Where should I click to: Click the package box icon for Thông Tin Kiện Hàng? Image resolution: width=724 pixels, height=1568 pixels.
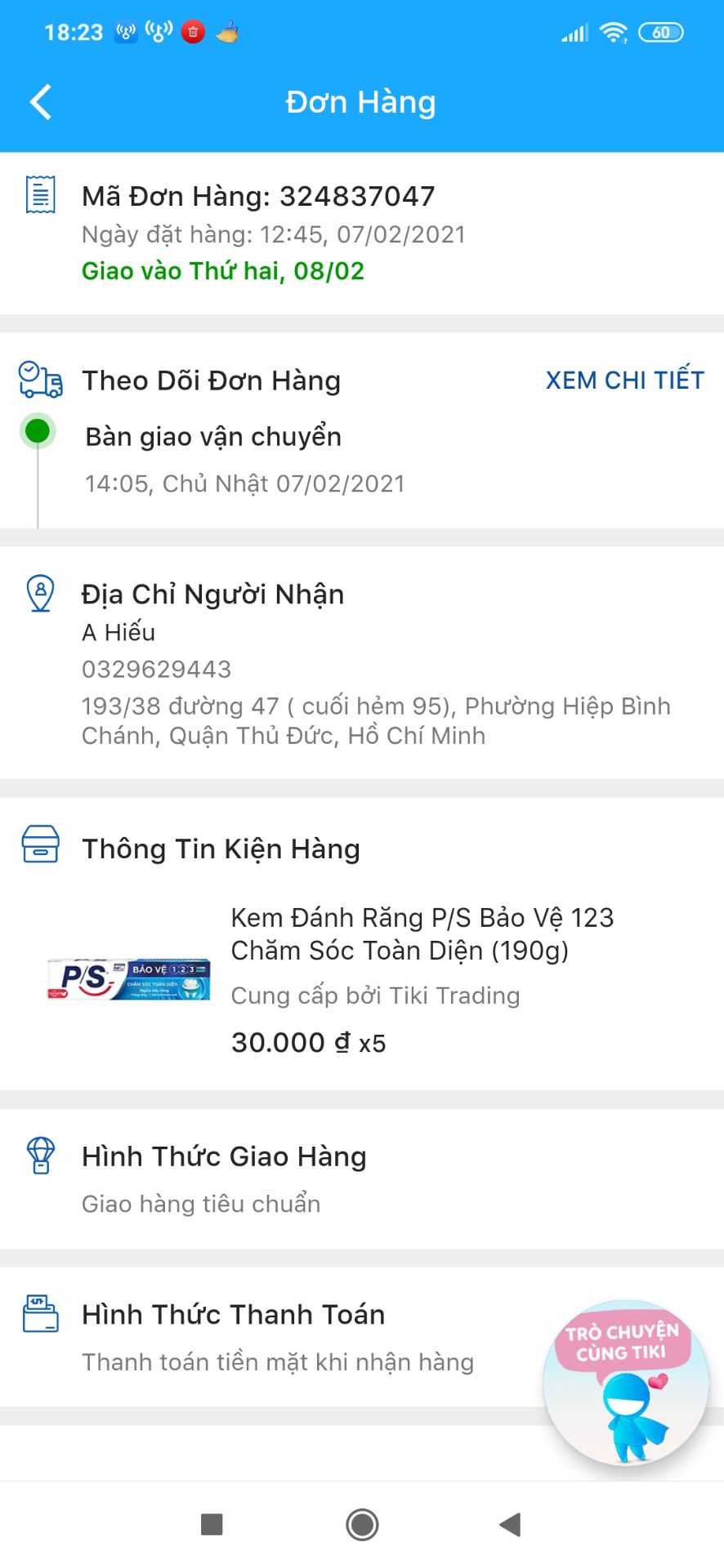39,847
